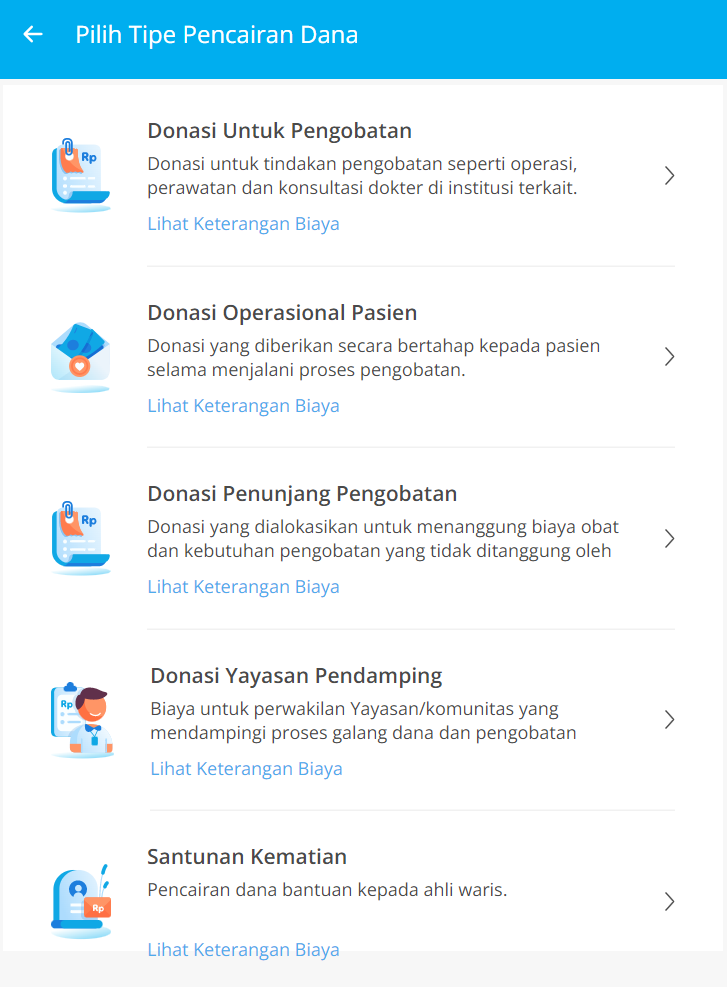The image size is (727, 987).
Task: Expand the Donasi Untuk Pengobatan chevron
Action: click(x=669, y=175)
